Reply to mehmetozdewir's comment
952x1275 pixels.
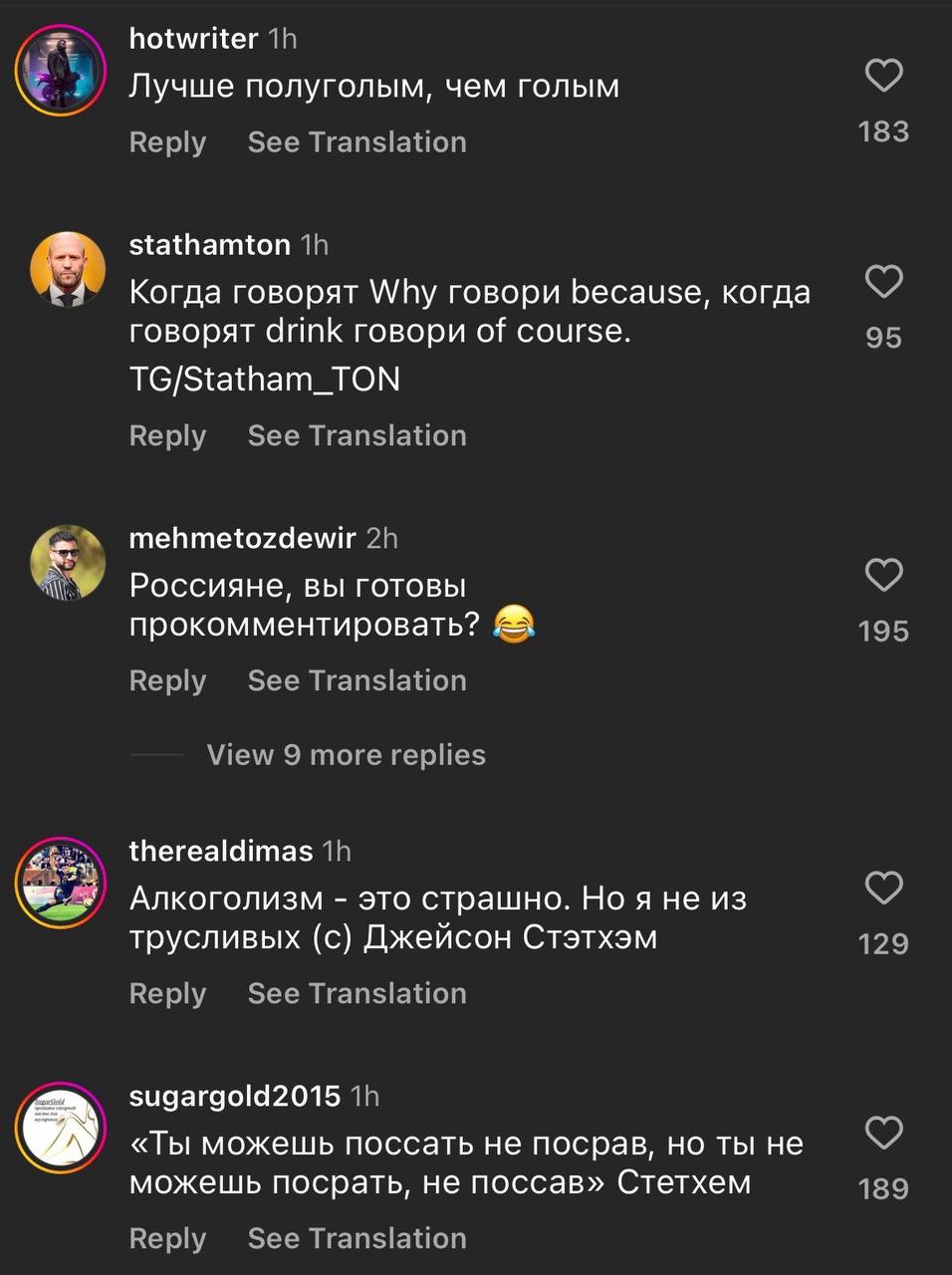pyautogui.click(x=167, y=681)
